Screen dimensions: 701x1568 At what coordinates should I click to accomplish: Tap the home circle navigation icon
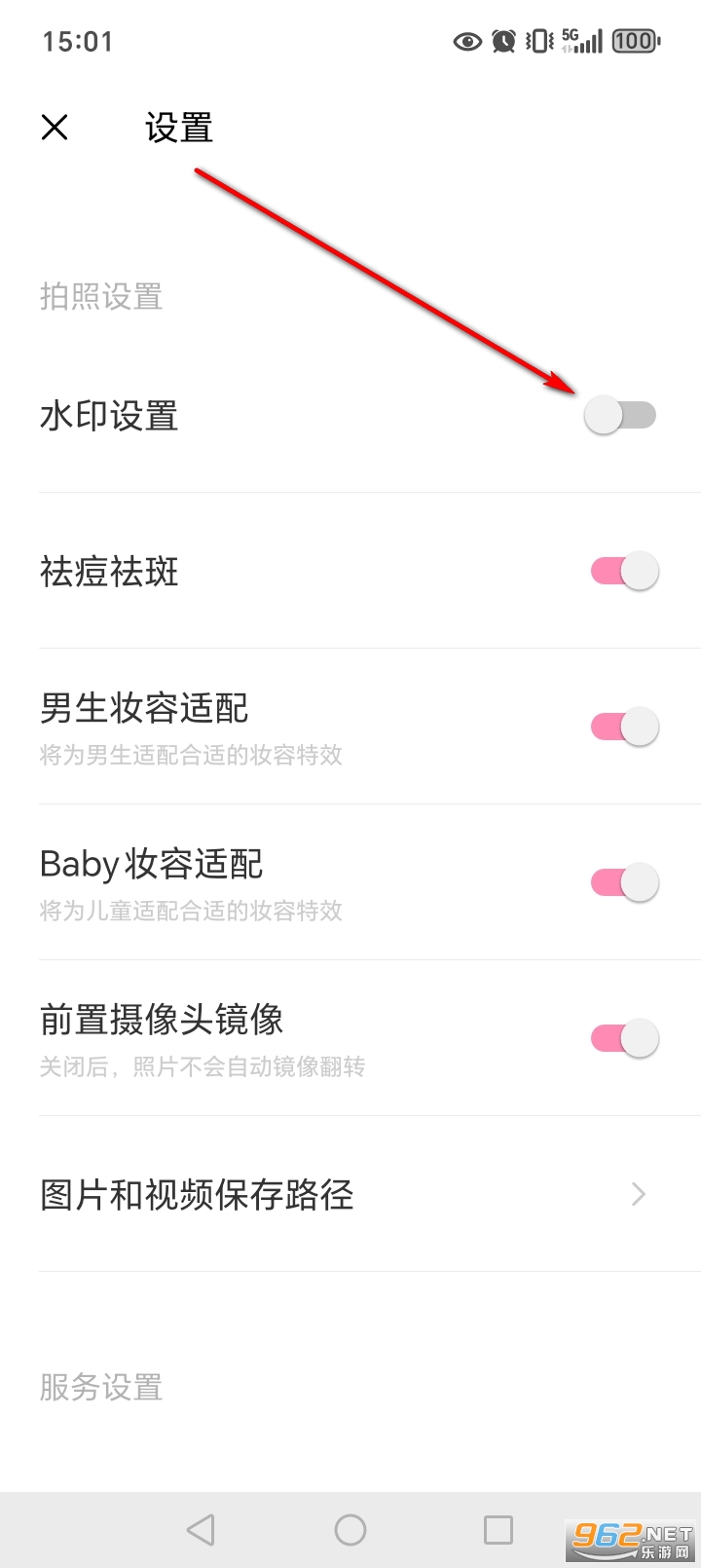350,1529
